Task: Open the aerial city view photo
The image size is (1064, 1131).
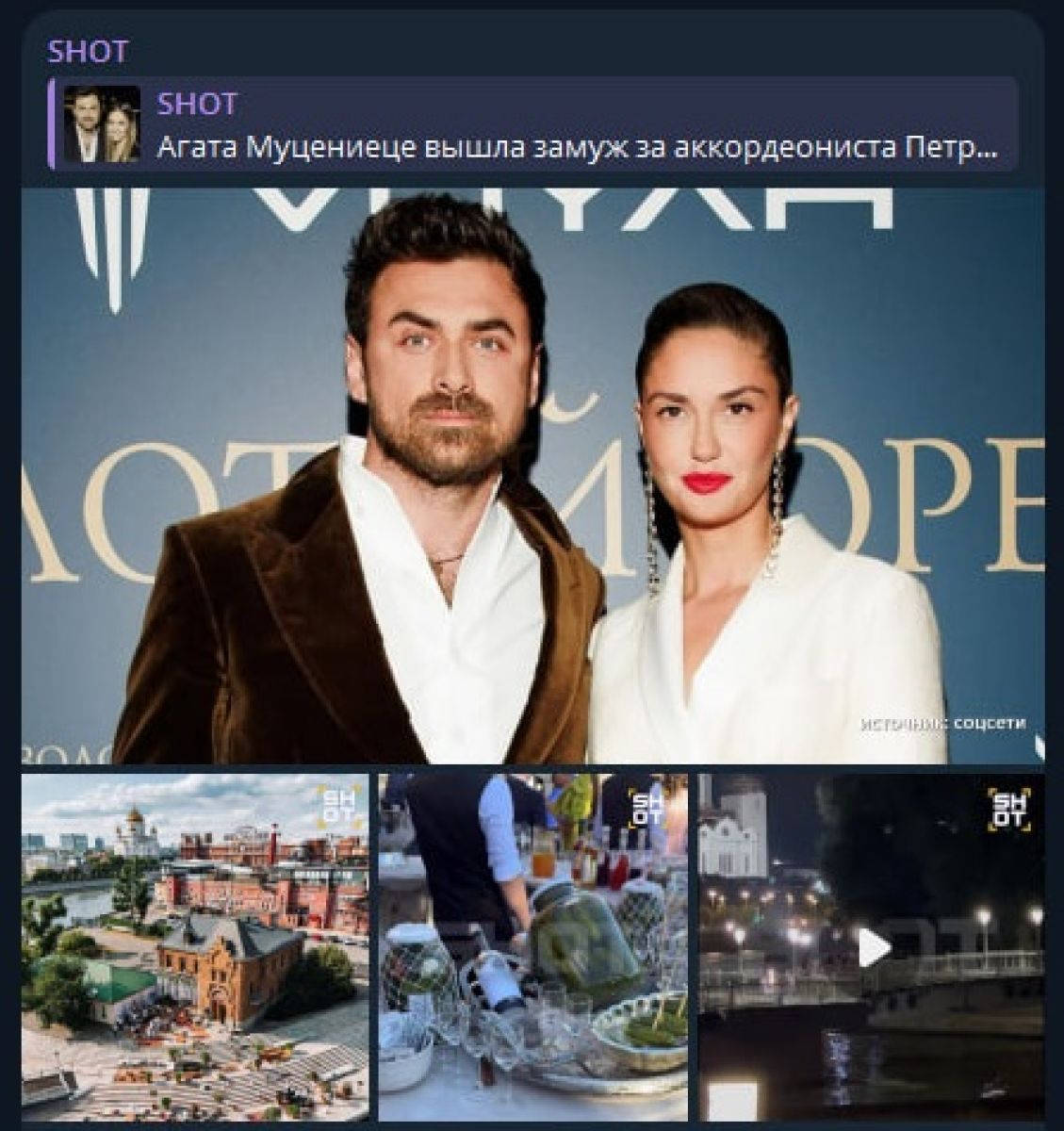Action: (195, 947)
